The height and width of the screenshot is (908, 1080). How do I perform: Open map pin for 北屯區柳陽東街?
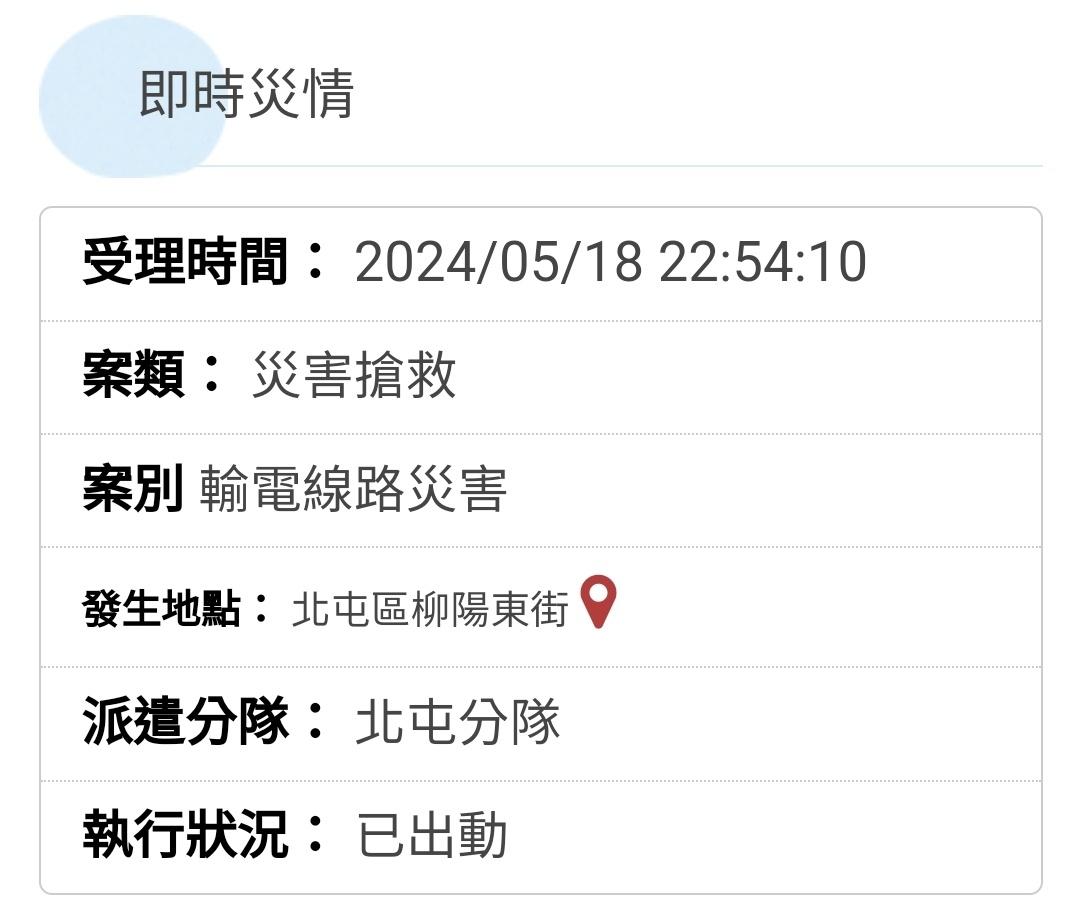tap(598, 600)
